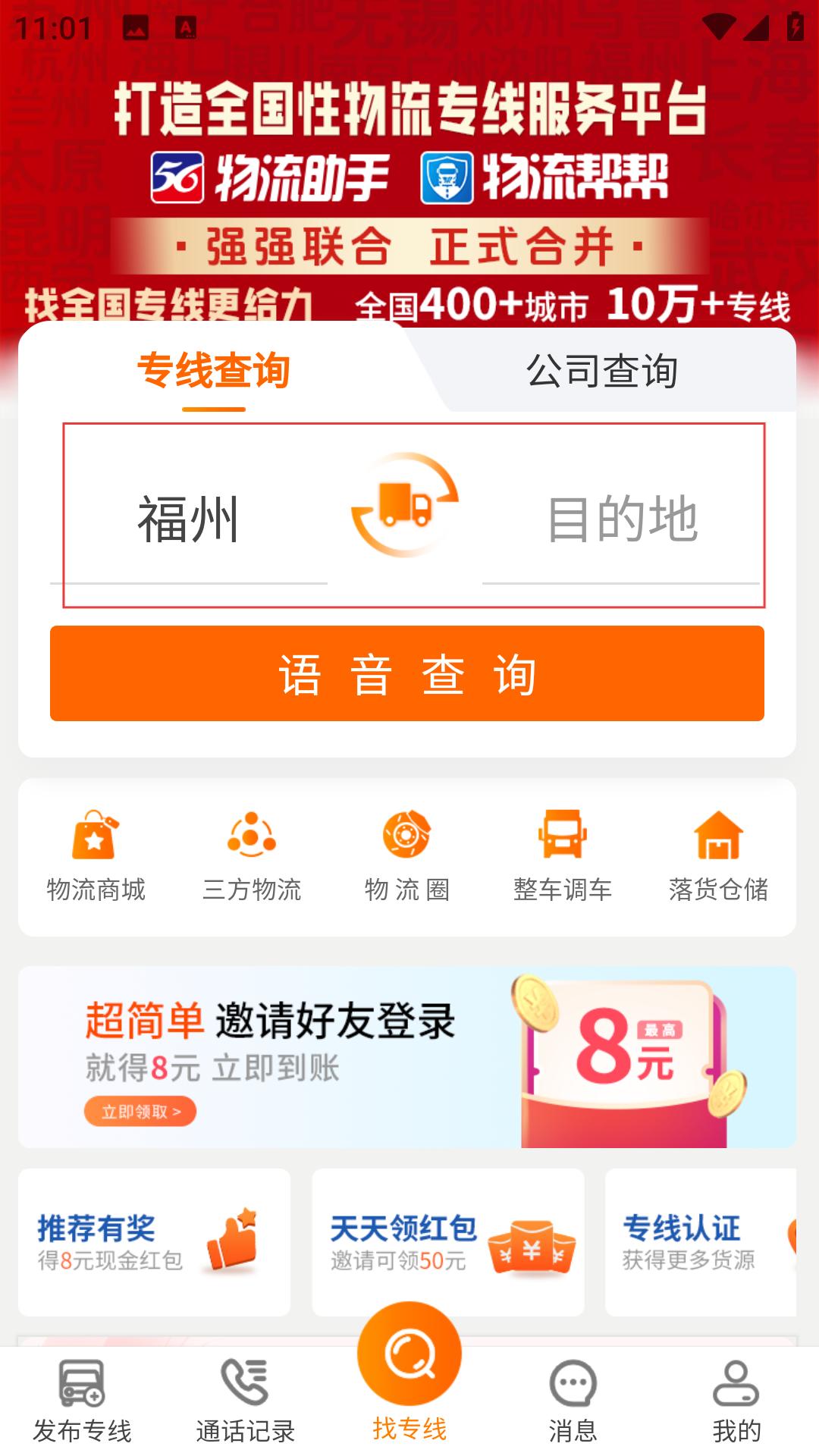Open the 专线认证 card
The image size is (819, 1456).
pos(699,1242)
